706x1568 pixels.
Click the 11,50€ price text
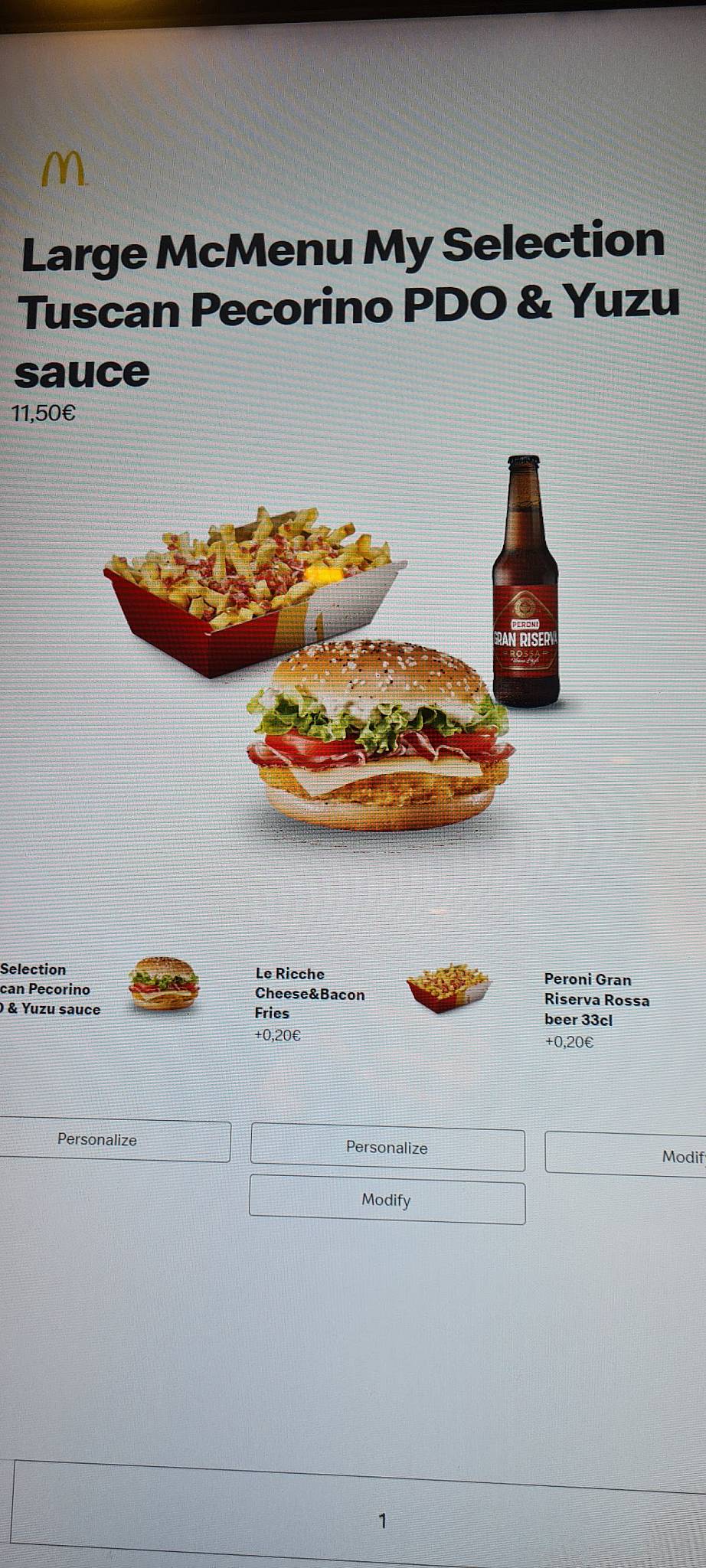tap(42, 413)
